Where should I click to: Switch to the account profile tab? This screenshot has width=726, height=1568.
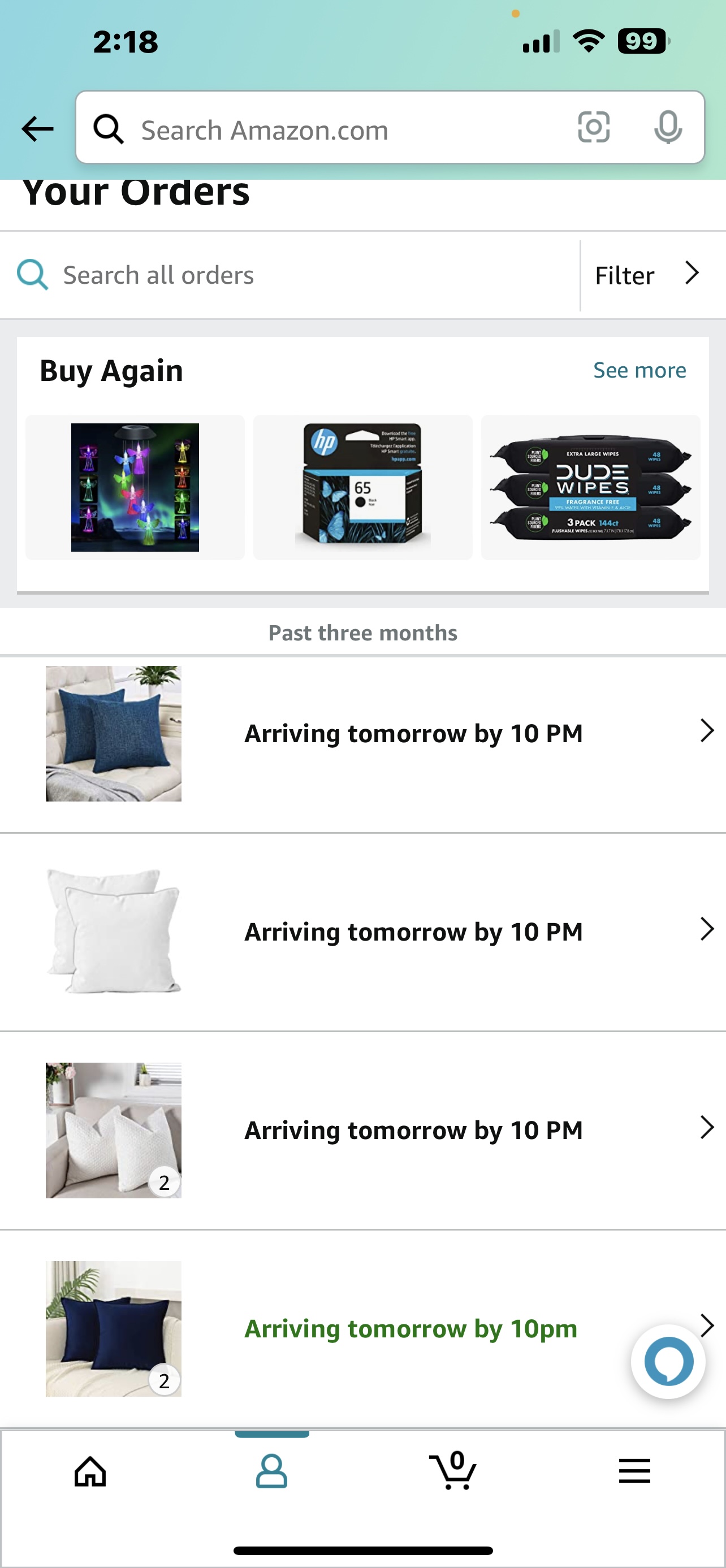pyautogui.click(x=271, y=1472)
